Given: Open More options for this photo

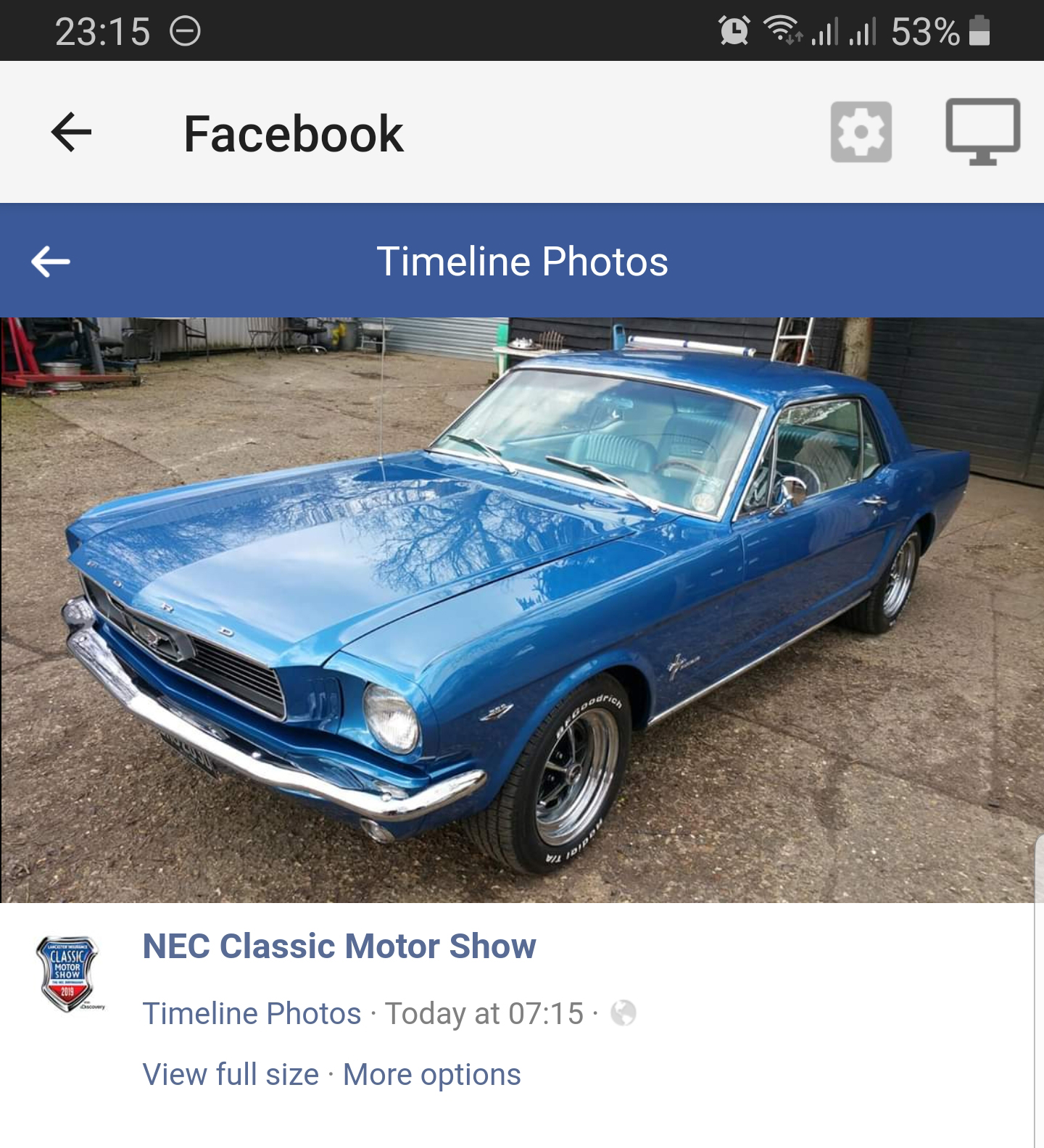Looking at the screenshot, I should (x=431, y=1074).
